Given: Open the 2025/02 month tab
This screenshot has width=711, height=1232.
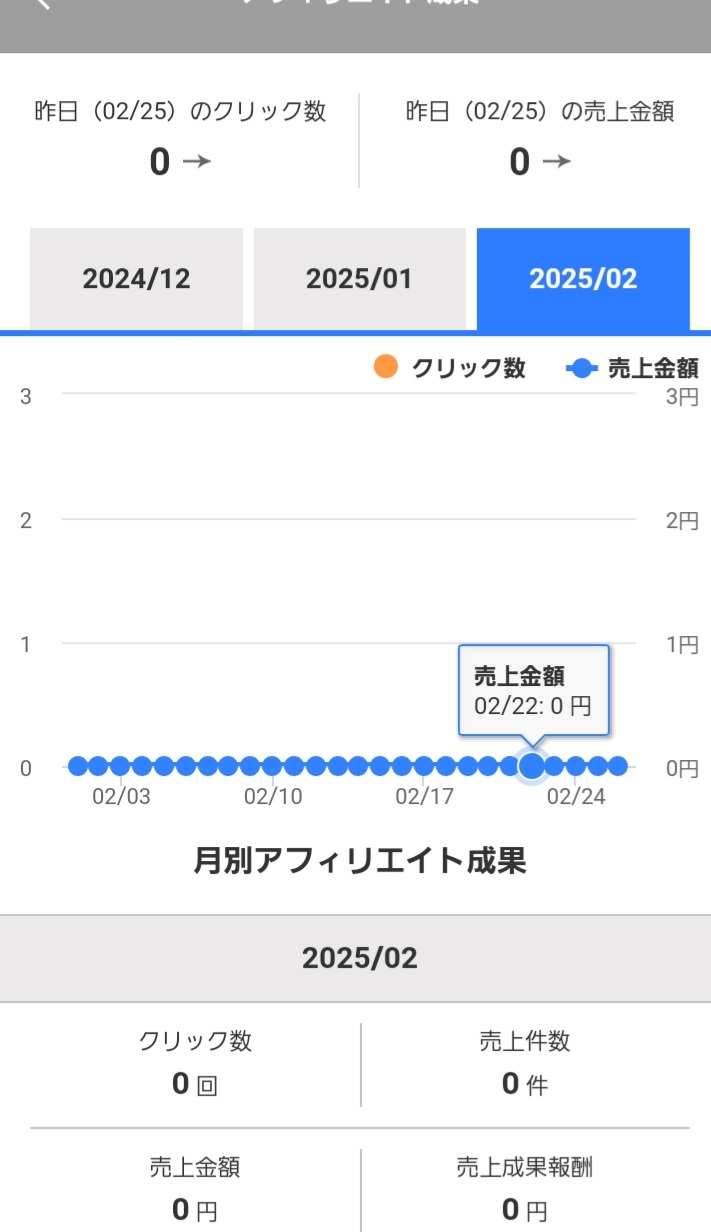Looking at the screenshot, I should [x=583, y=279].
